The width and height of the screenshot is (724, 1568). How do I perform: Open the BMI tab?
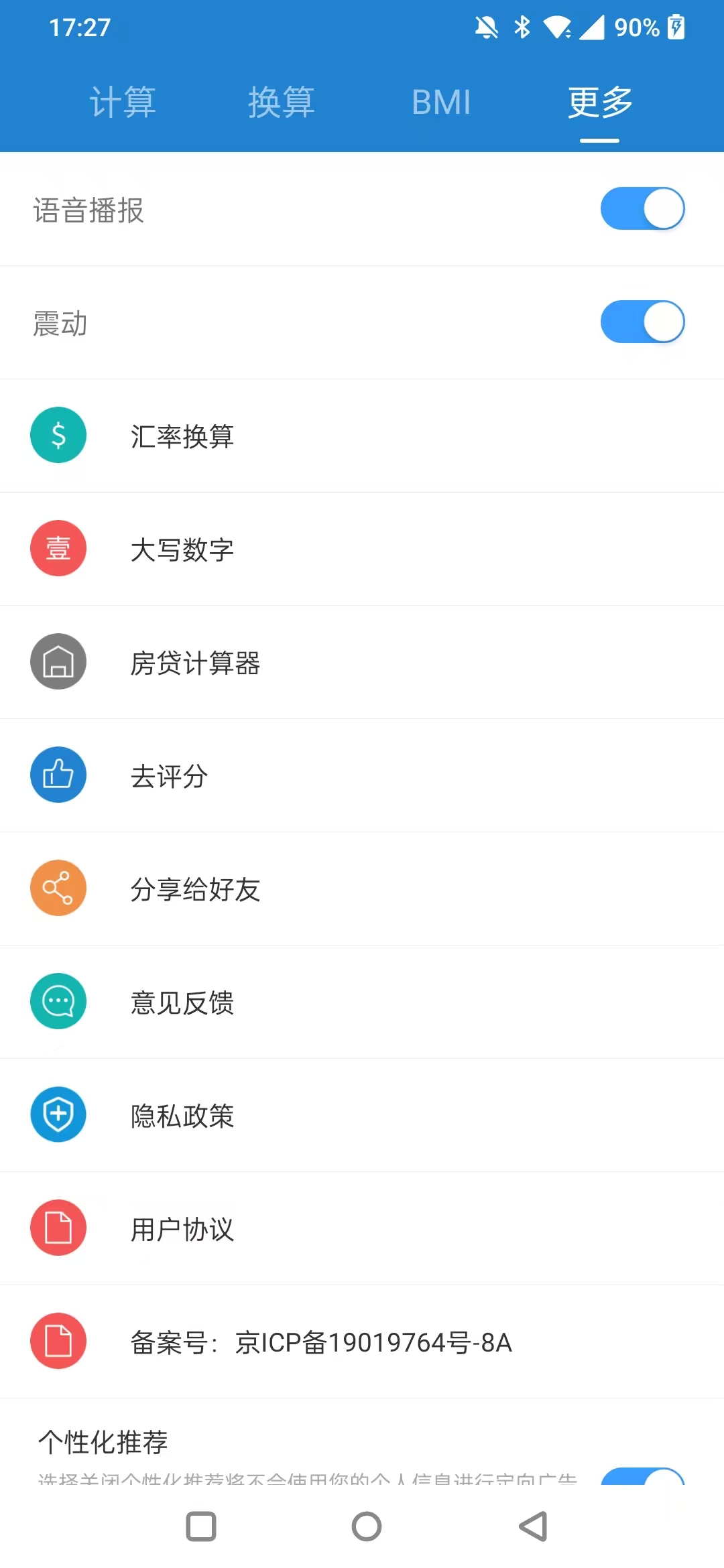tap(440, 103)
